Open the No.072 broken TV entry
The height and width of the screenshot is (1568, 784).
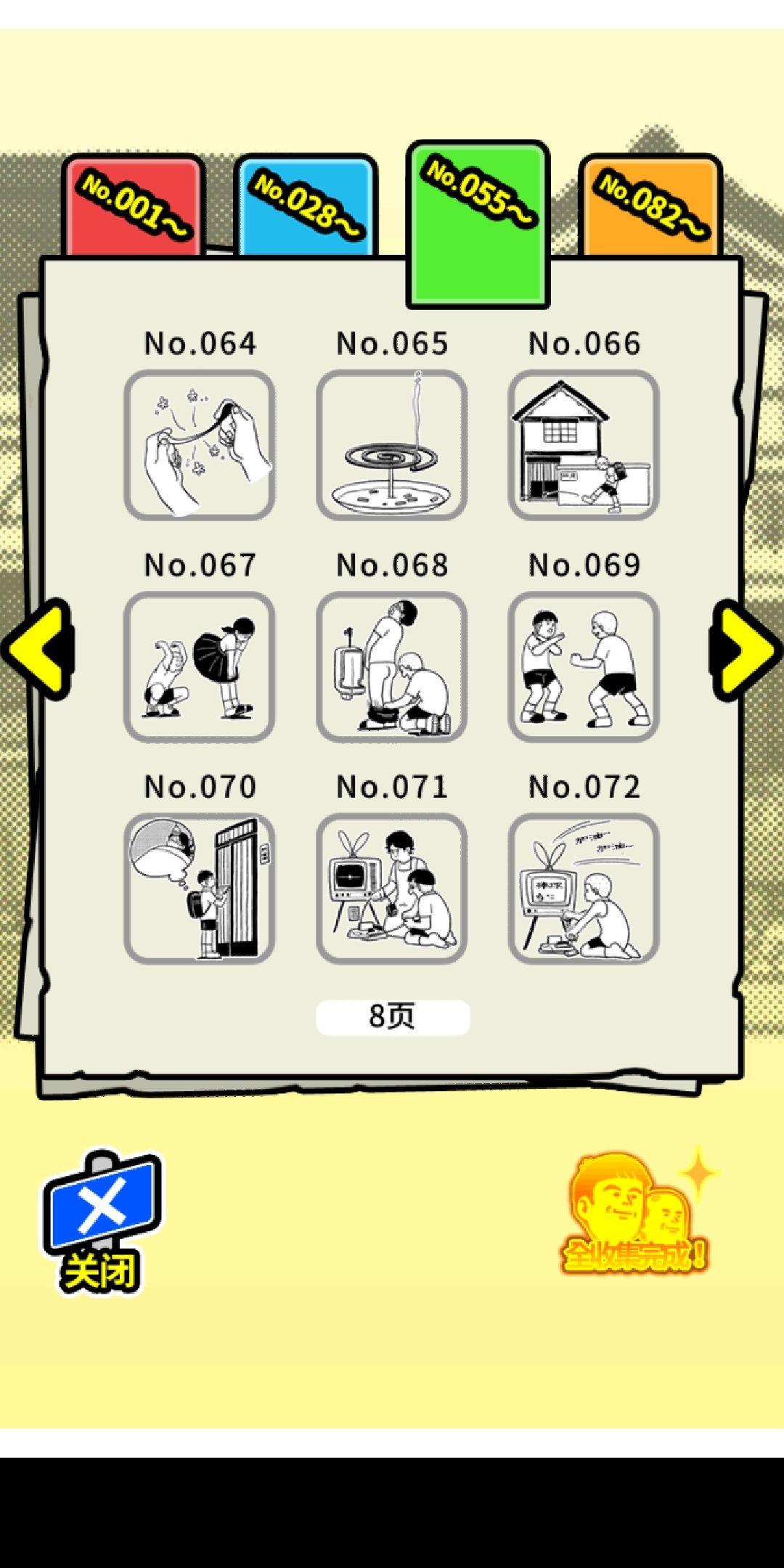click(x=583, y=889)
